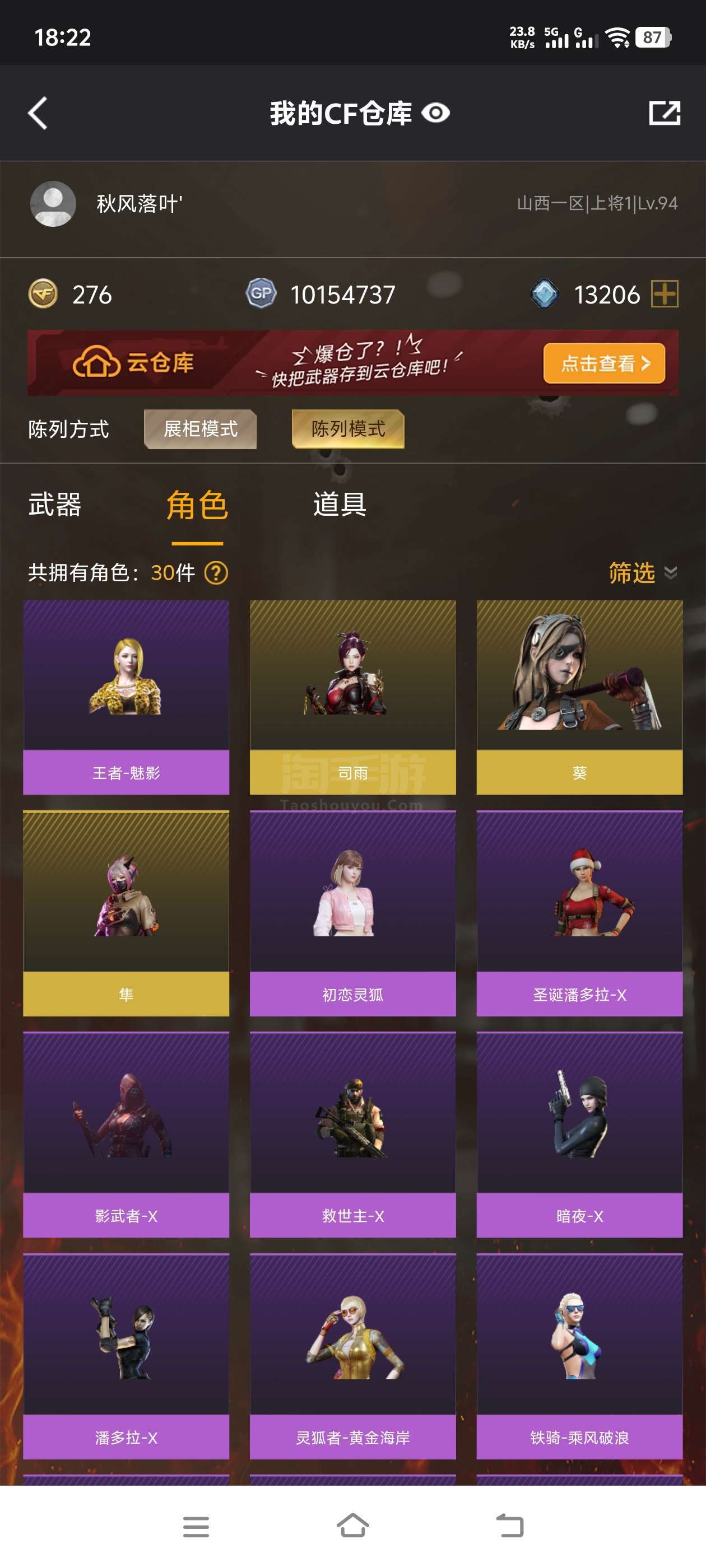Tap the share icon at the top right

pyautogui.click(x=664, y=113)
